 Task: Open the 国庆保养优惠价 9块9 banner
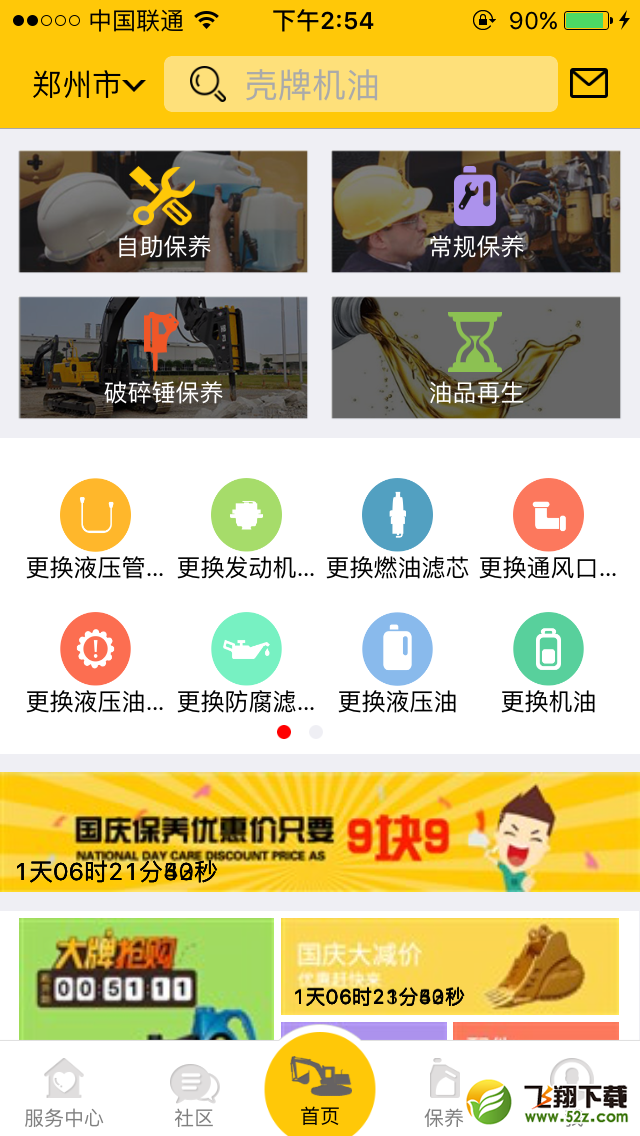pos(320,832)
